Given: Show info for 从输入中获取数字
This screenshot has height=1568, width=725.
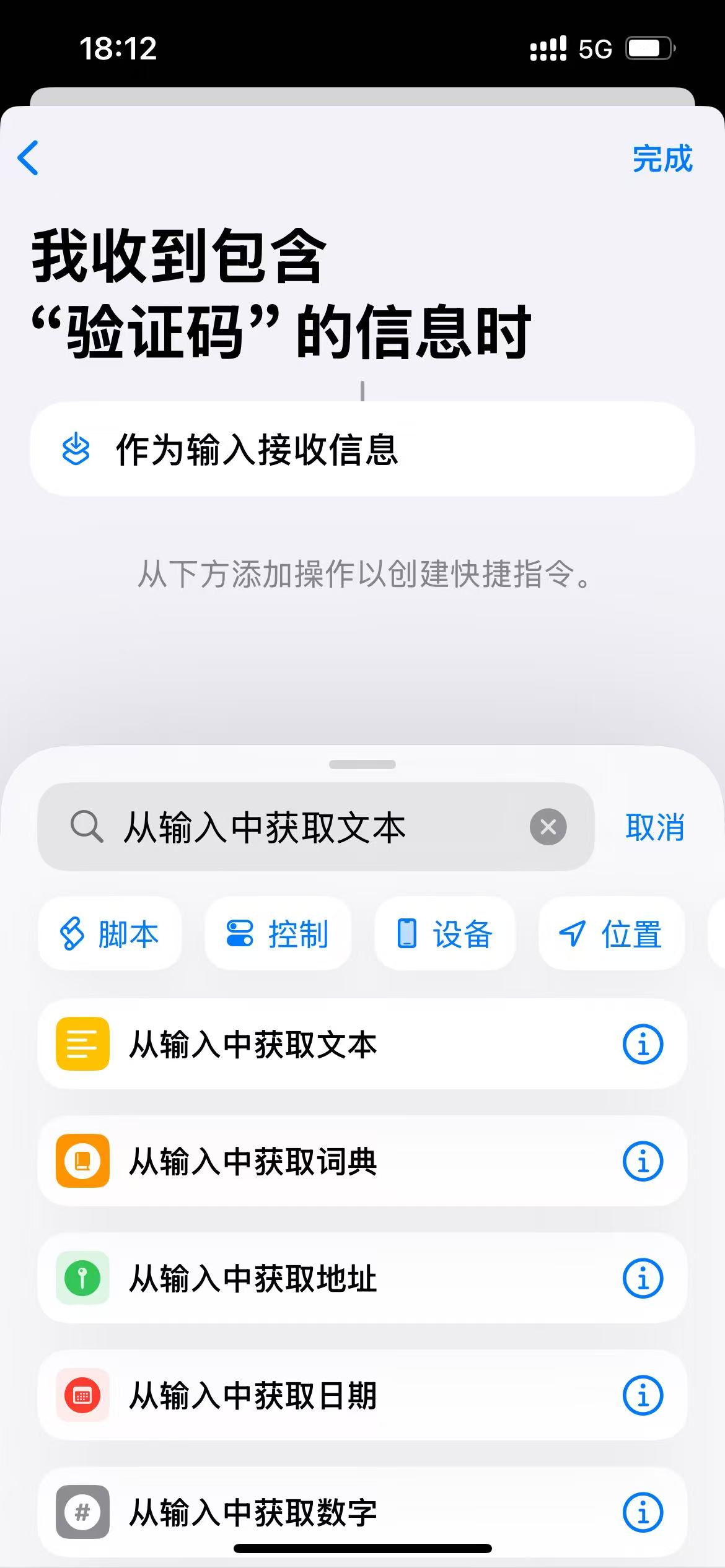Looking at the screenshot, I should 643,1512.
